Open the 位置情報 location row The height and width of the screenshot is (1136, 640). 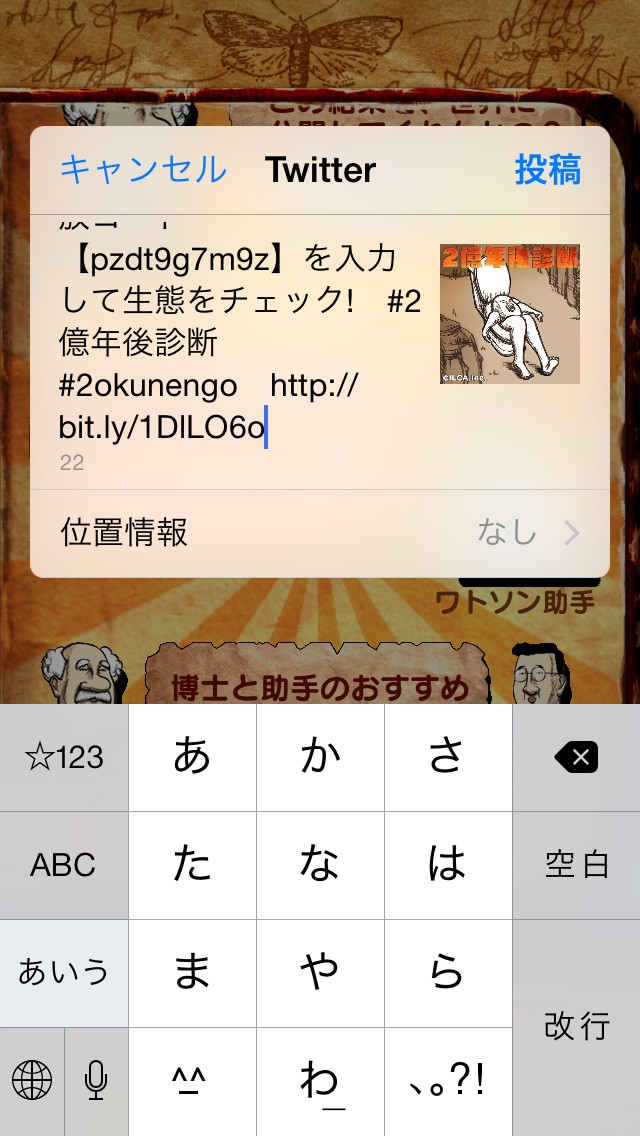click(320, 532)
